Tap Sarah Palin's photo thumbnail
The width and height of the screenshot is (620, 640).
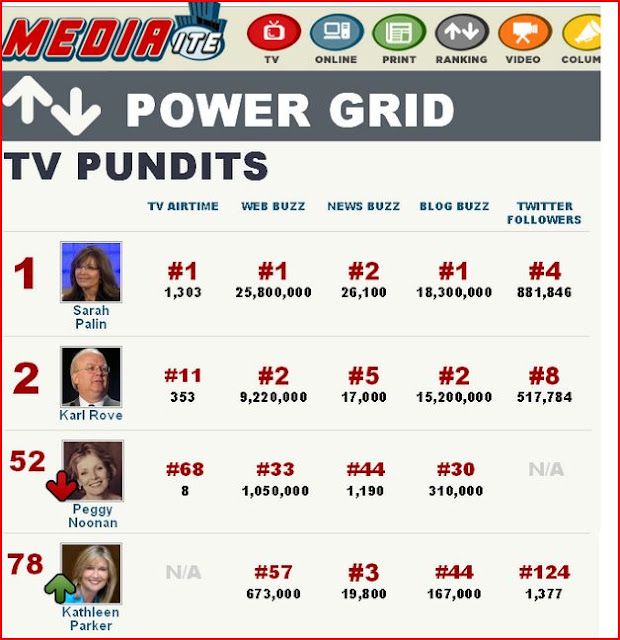[x=91, y=272]
